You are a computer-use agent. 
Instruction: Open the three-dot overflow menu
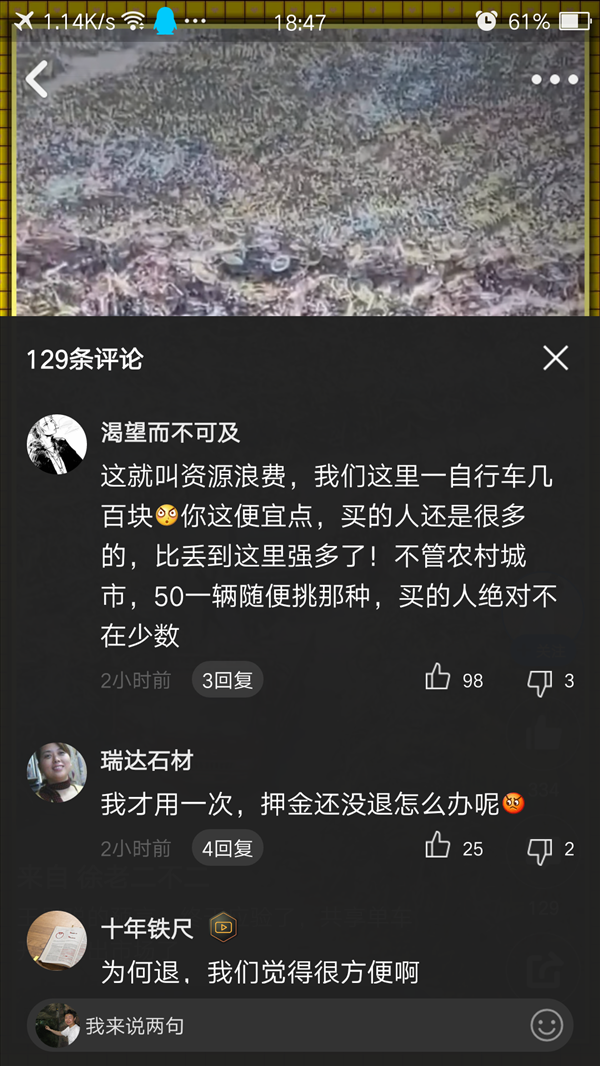pos(554,80)
